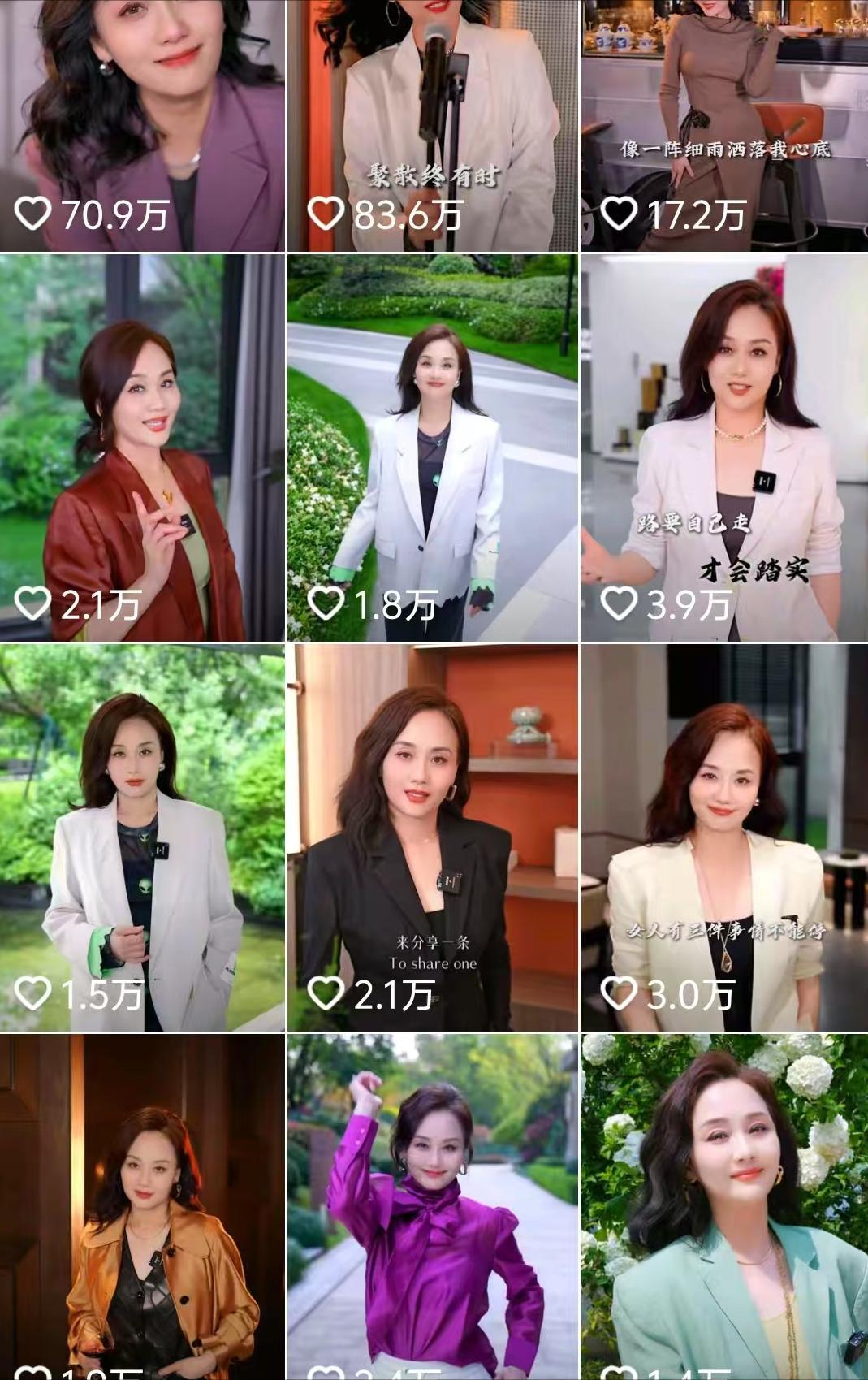Image resolution: width=868 pixels, height=1380 pixels.
Task: Play the video with 1.5万 likes
Action: tap(142, 837)
